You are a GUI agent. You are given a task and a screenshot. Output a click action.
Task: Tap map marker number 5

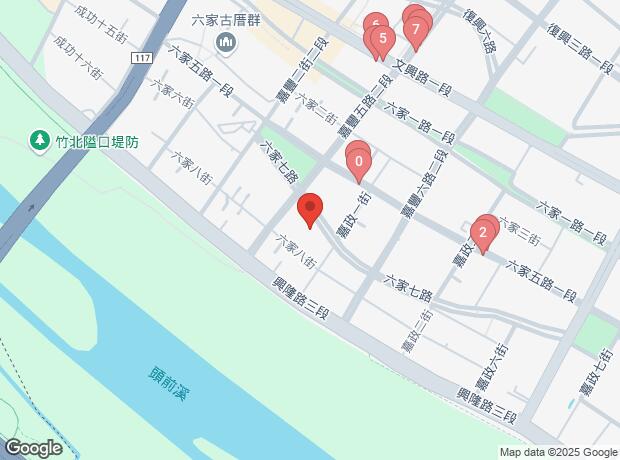[381, 40]
